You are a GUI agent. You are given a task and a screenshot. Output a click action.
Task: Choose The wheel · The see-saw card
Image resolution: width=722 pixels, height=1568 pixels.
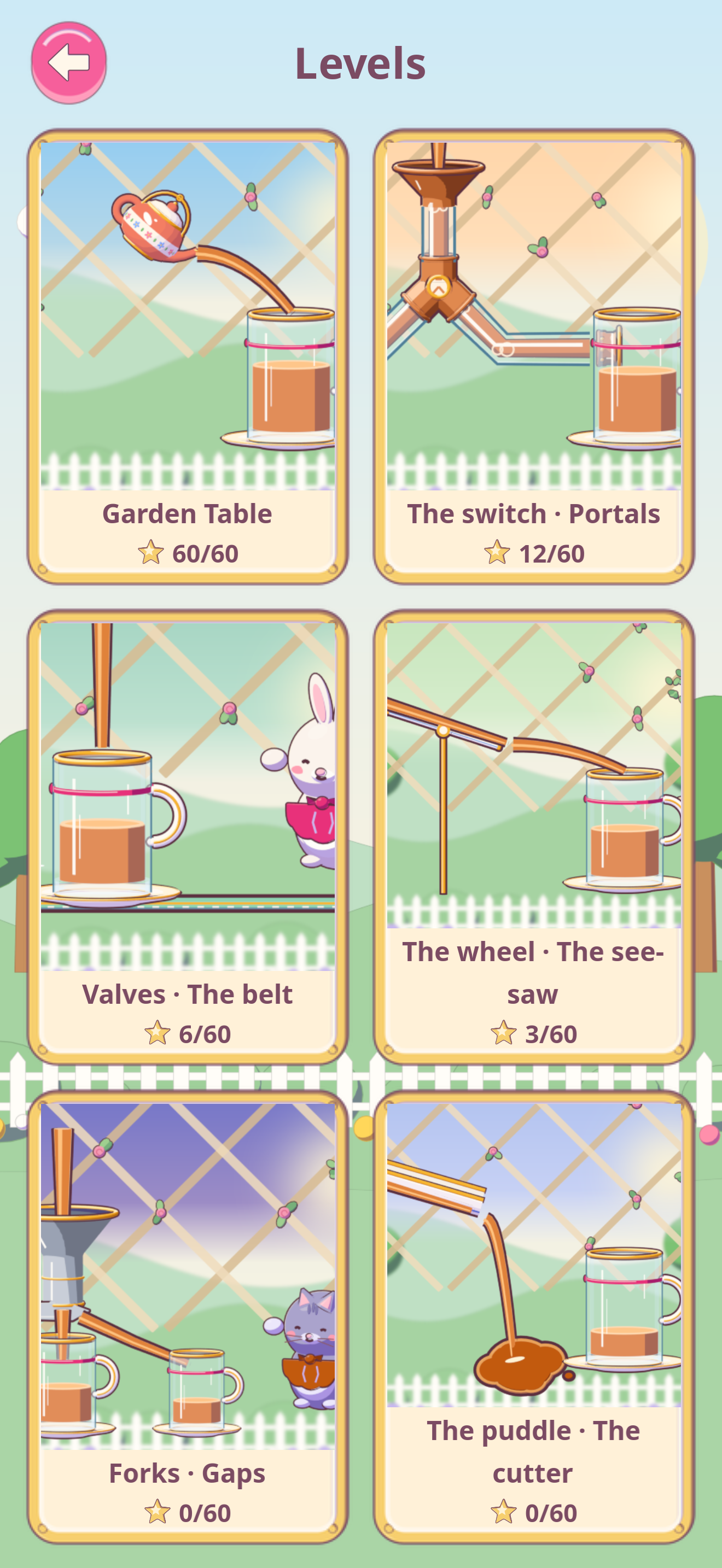click(534, 836)
